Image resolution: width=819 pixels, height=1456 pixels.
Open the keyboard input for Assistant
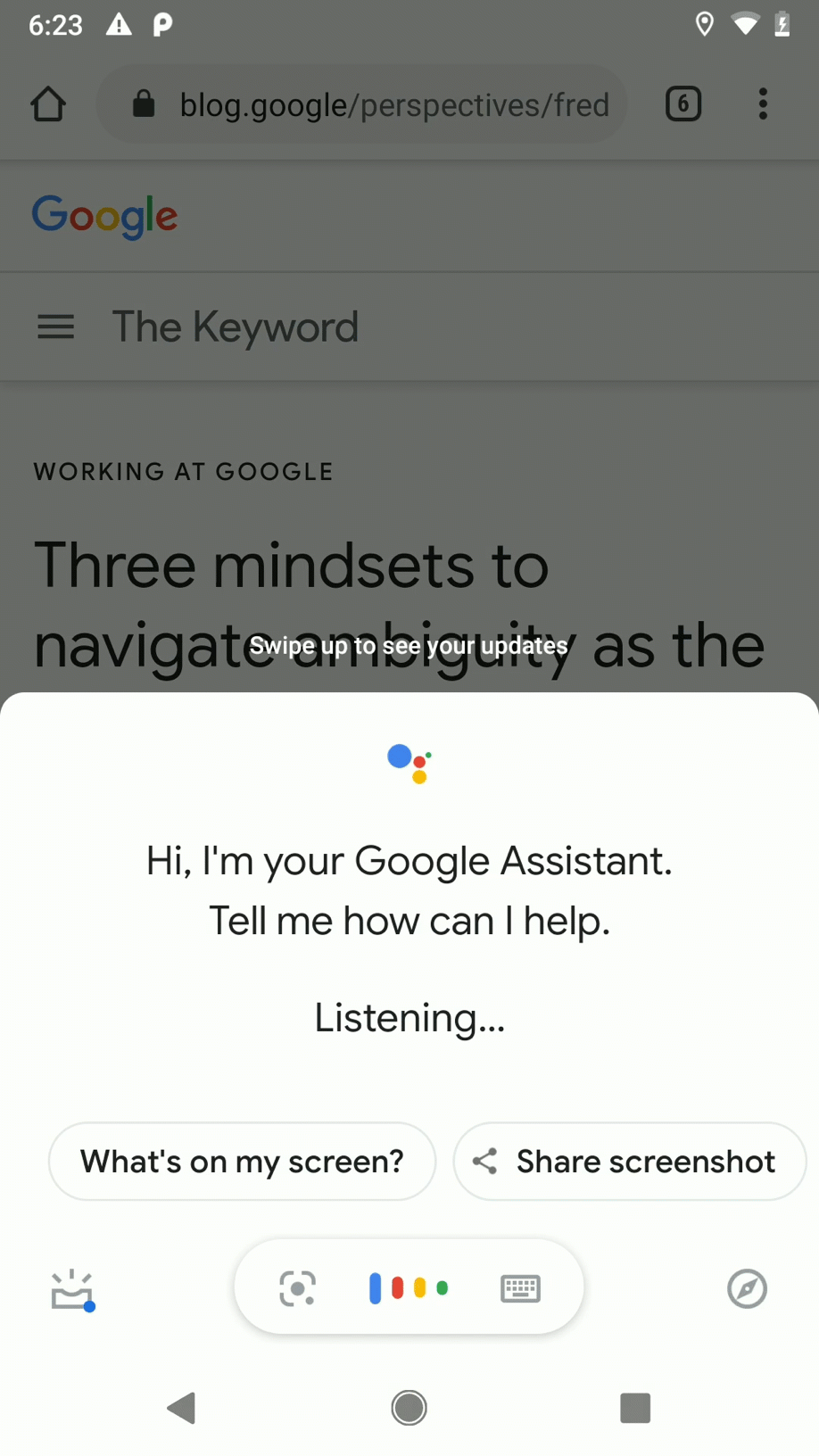coord(520,1287)
